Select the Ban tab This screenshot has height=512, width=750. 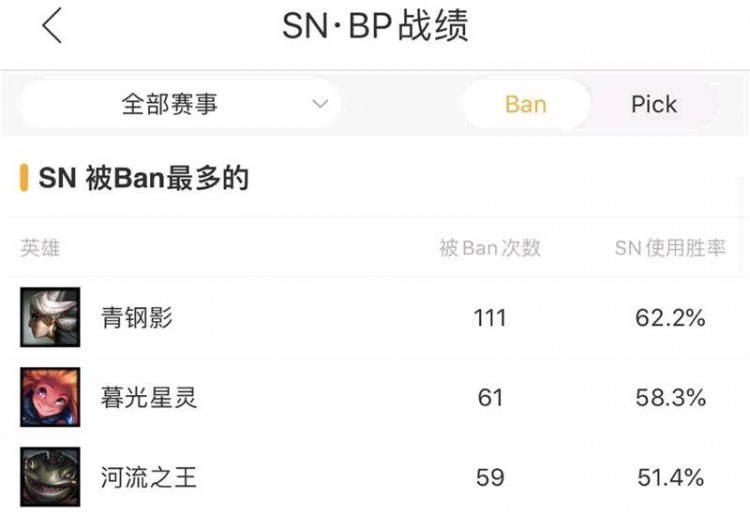pyautogui.click(x=525, y=104)
